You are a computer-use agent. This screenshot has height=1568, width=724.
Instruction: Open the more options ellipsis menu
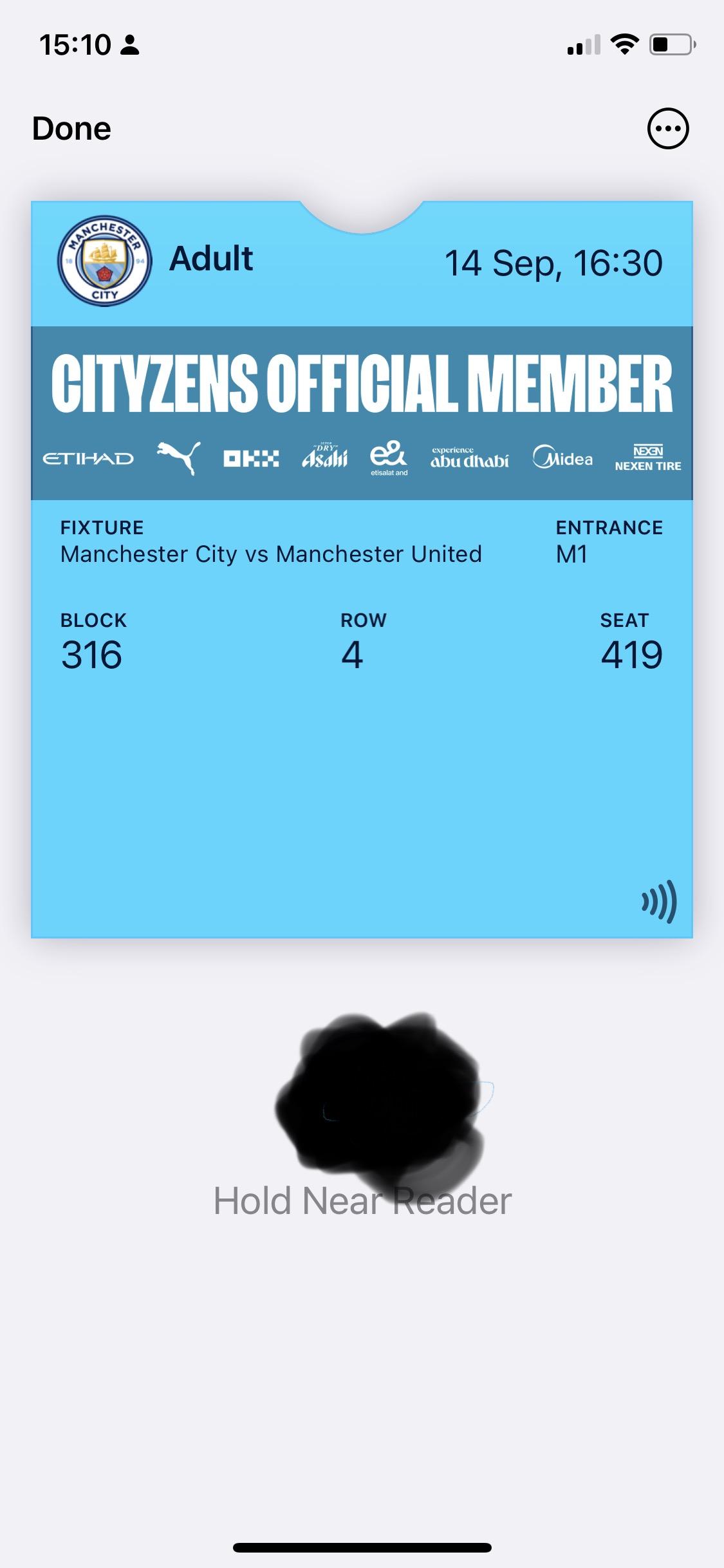tap(667, 129)
